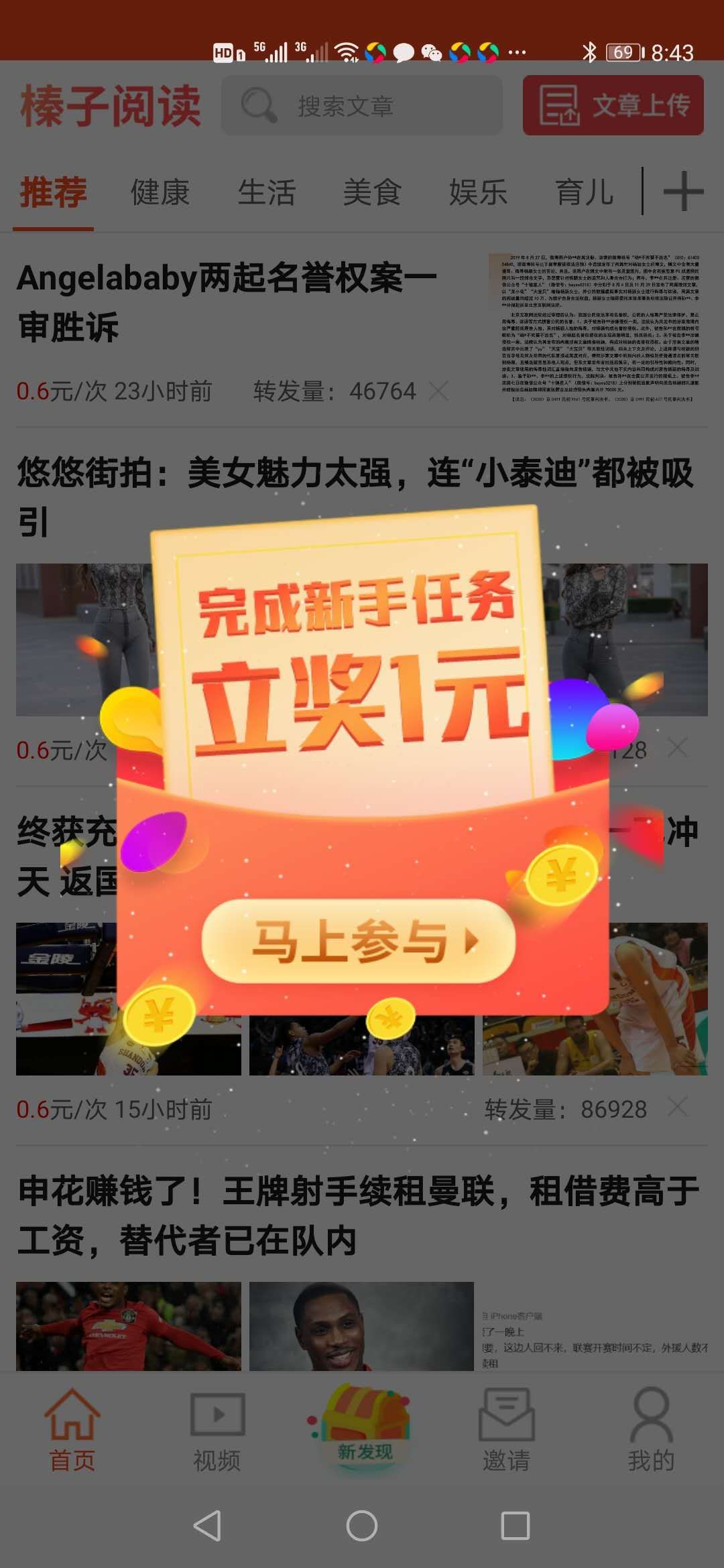This screenshot has height=1568, width=724.
Task: Open the 搜索文章 search box
Action: pyautogui.click(x=362, y=106)
